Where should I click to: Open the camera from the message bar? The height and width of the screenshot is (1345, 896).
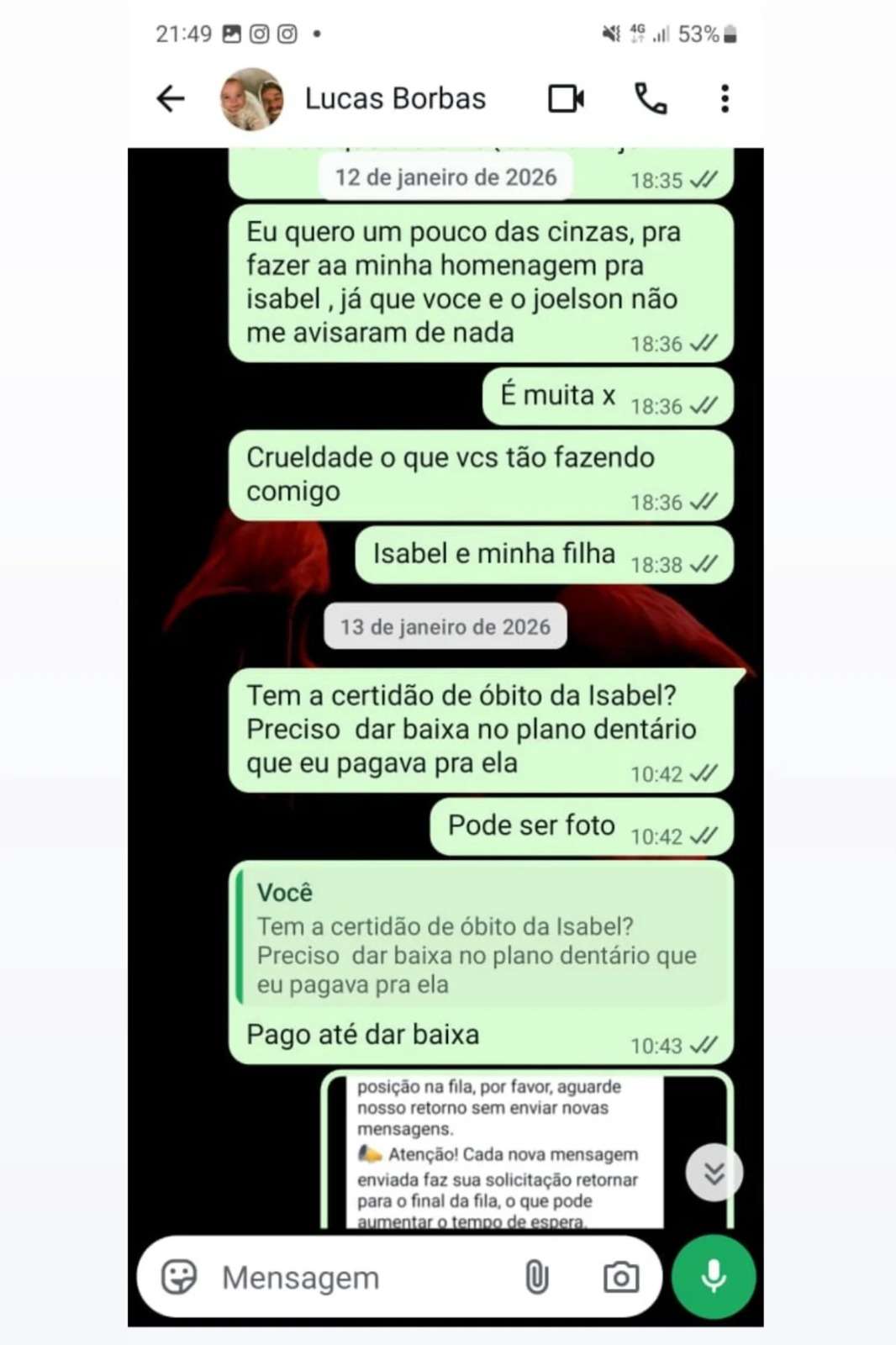pos(620,1277)
